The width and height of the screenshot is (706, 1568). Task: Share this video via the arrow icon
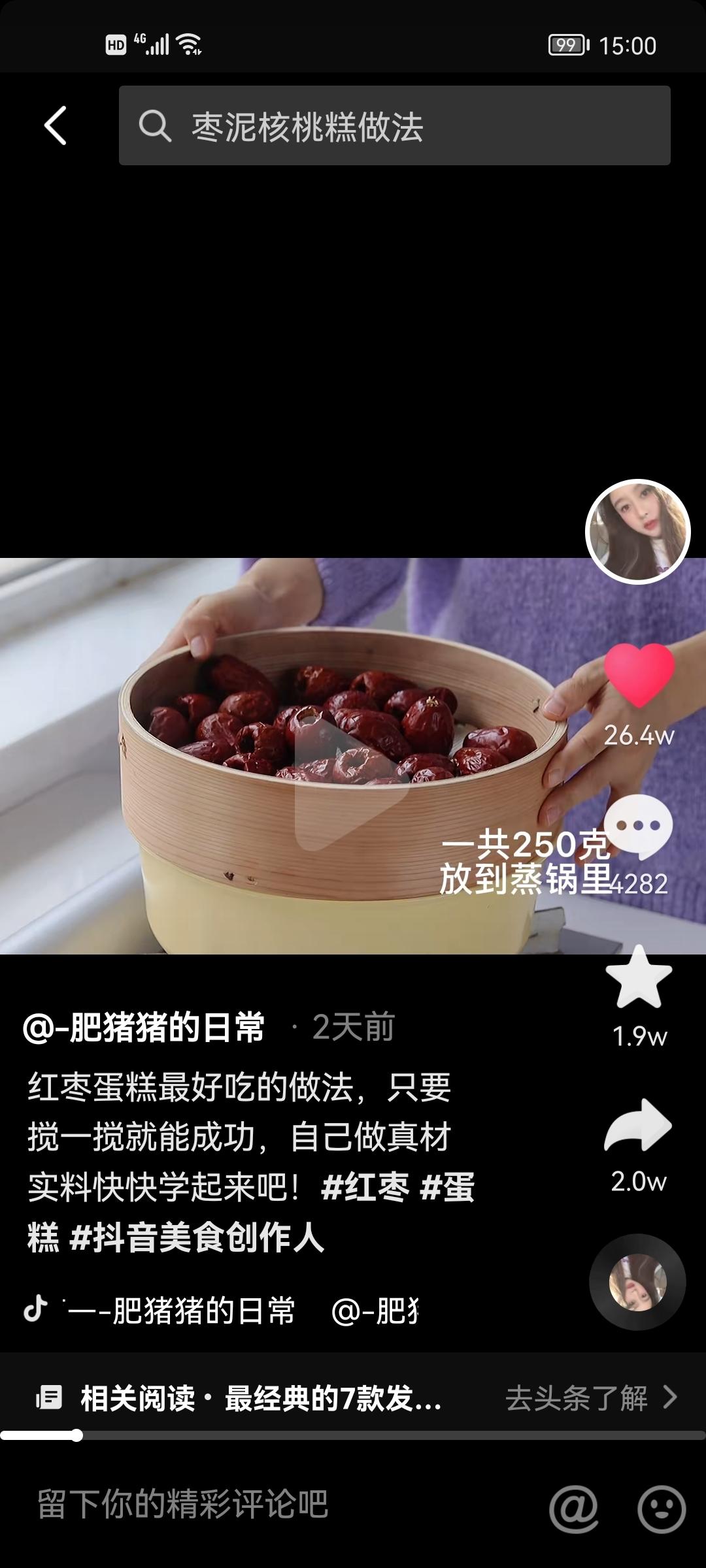pos(639,1125)
